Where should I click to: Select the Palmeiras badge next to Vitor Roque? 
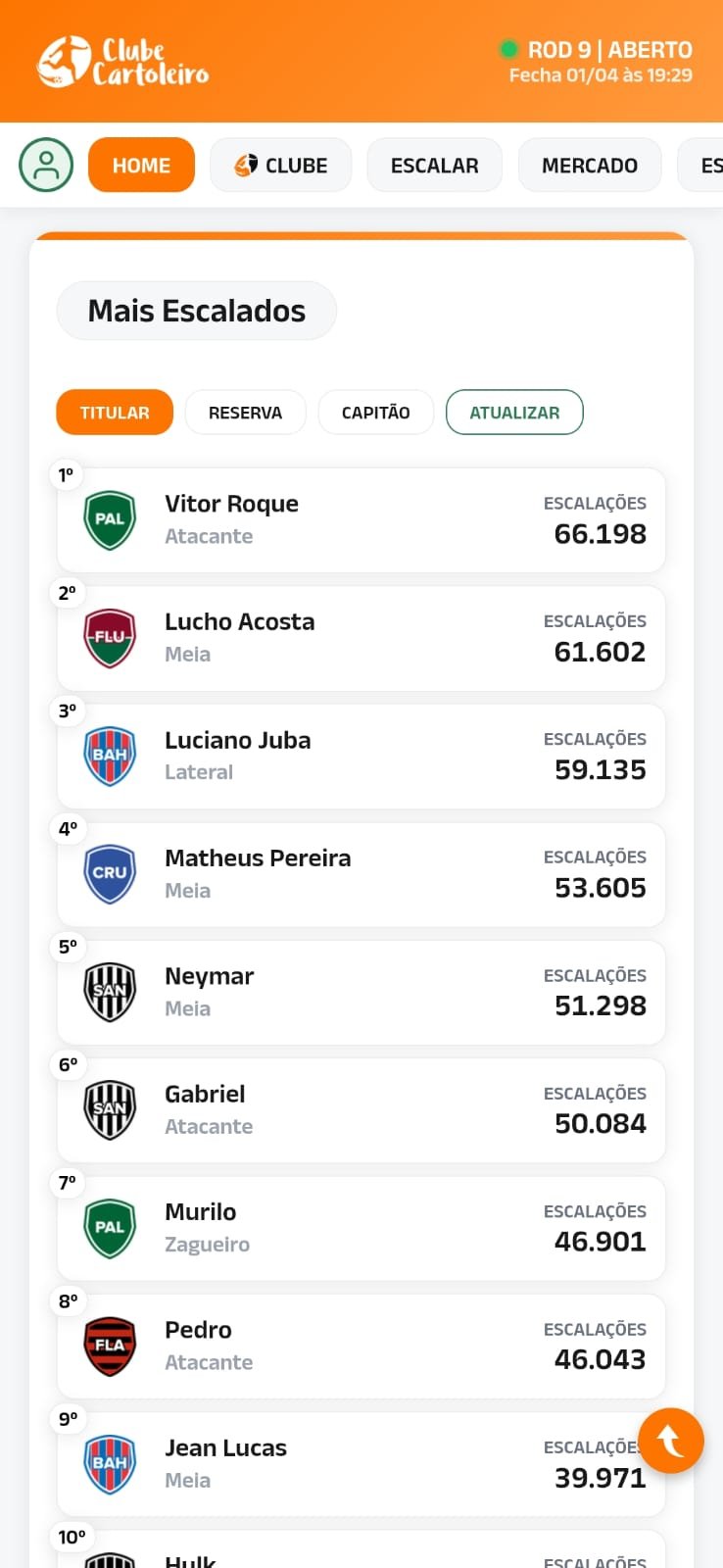tap(110, 520)
